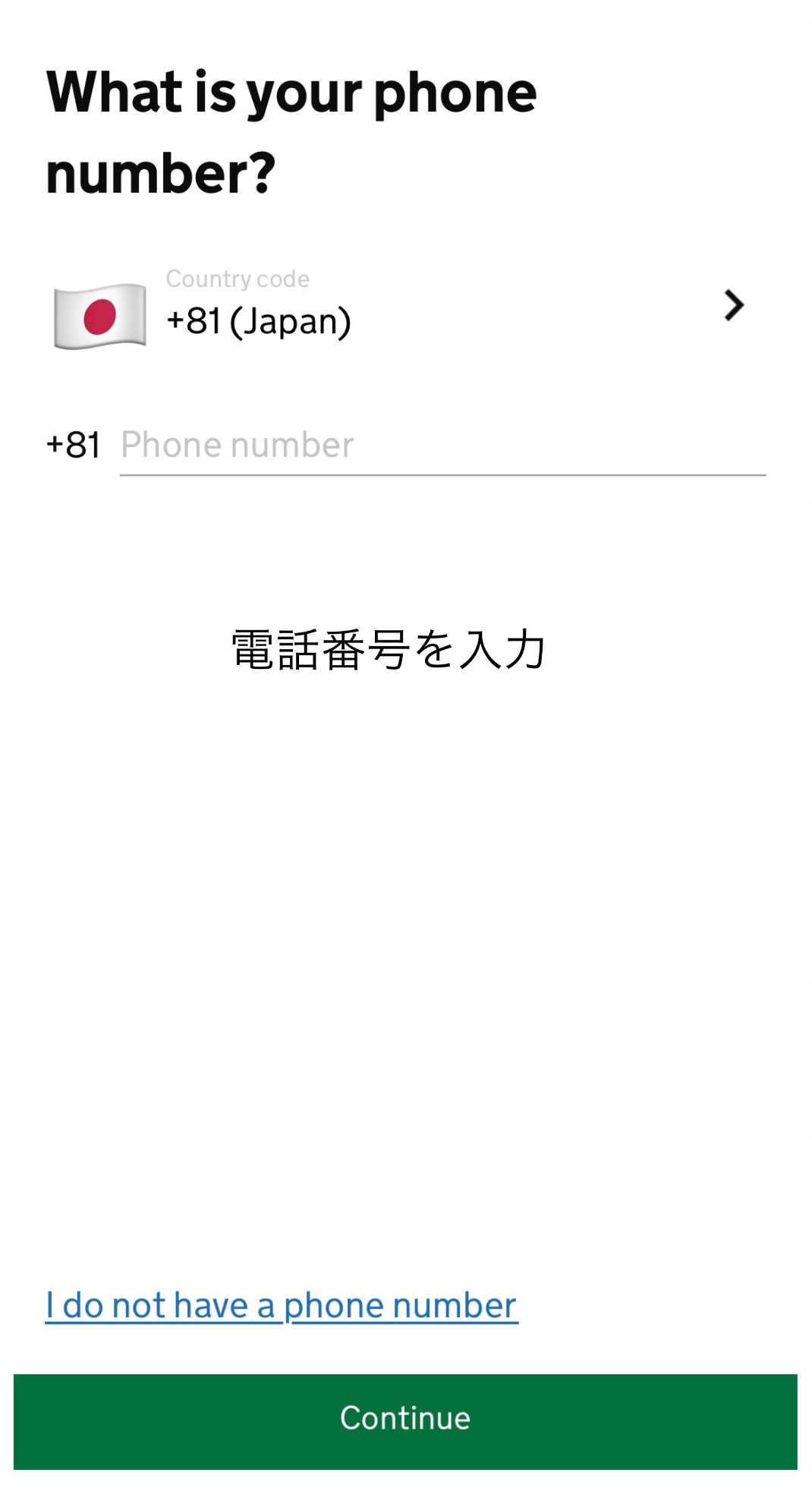Tap the Phone number input field
The image size is (812, 1485).
click(442, 446)
